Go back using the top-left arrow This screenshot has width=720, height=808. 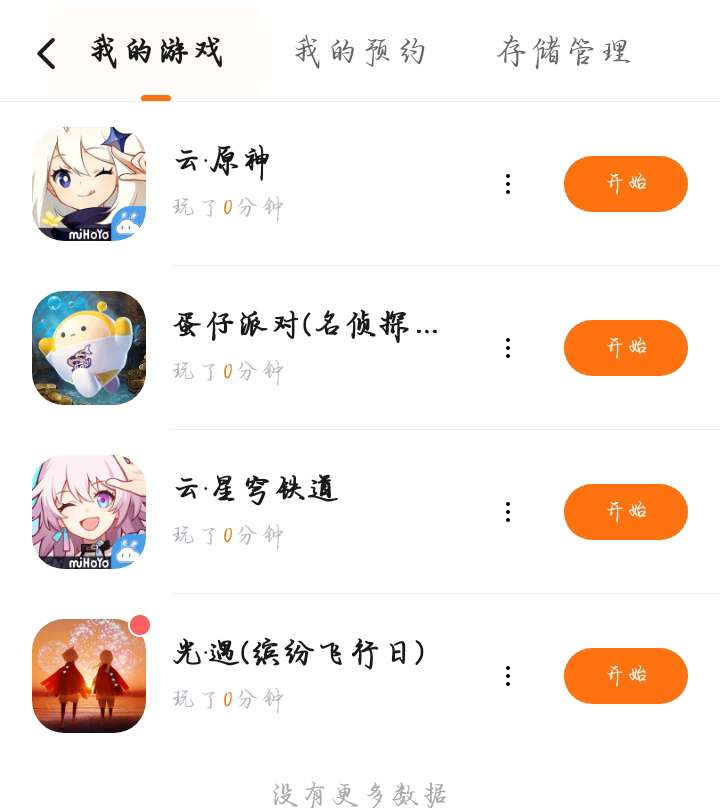pos(46,53)
